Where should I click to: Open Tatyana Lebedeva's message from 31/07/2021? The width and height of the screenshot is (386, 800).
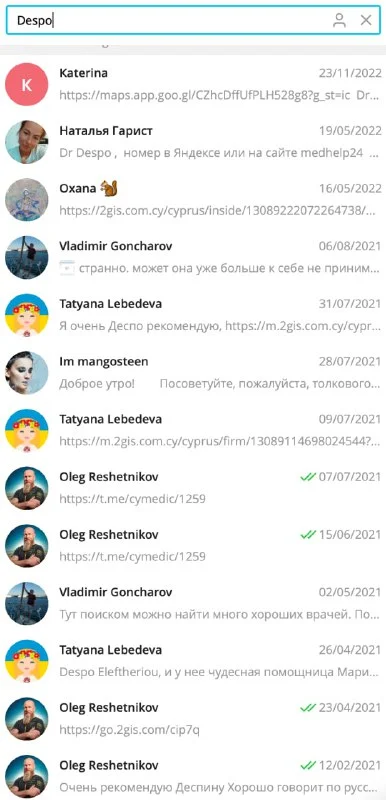(193, 315)
